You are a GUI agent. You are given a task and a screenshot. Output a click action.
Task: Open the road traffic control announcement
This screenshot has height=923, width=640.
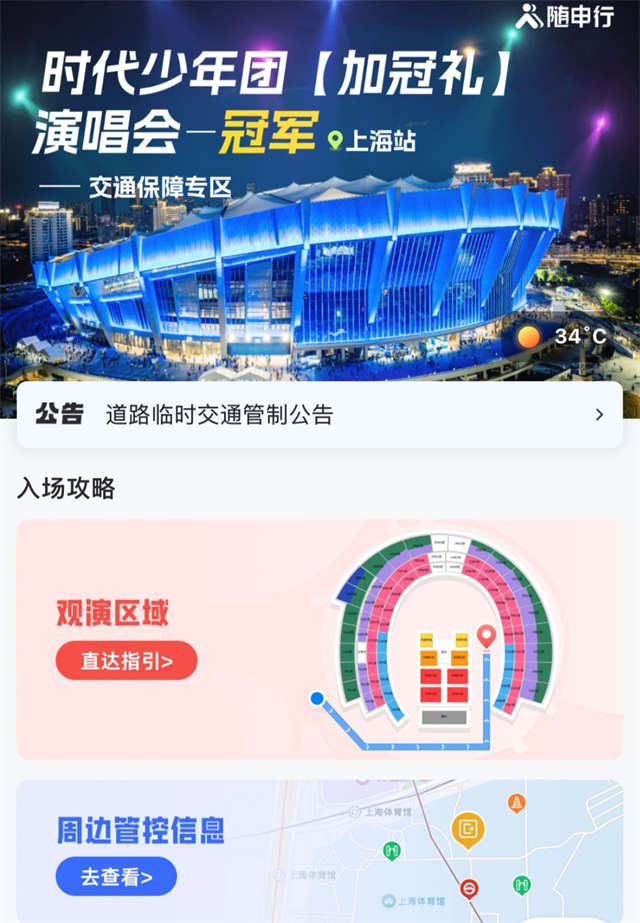(319, 415)
